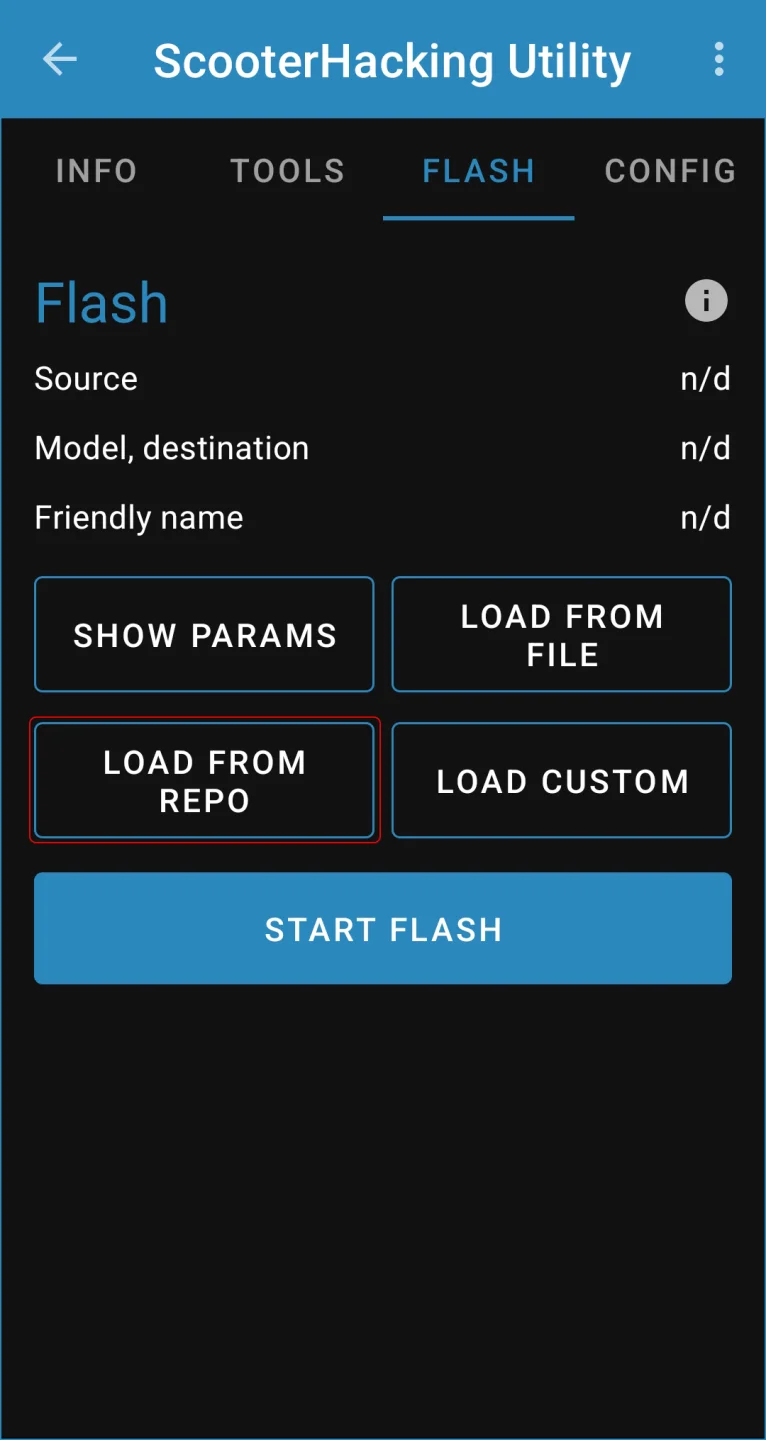Select the Flash tab
The height and width of the screenshot is (1440, 766).
[478, 171]
